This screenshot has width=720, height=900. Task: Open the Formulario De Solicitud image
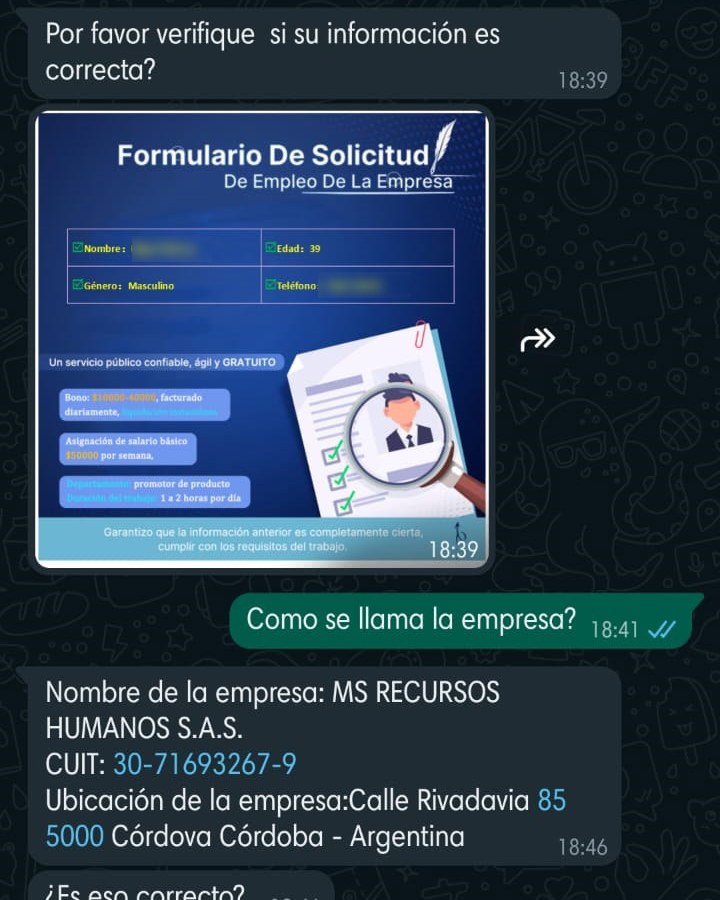coord(262,338)
